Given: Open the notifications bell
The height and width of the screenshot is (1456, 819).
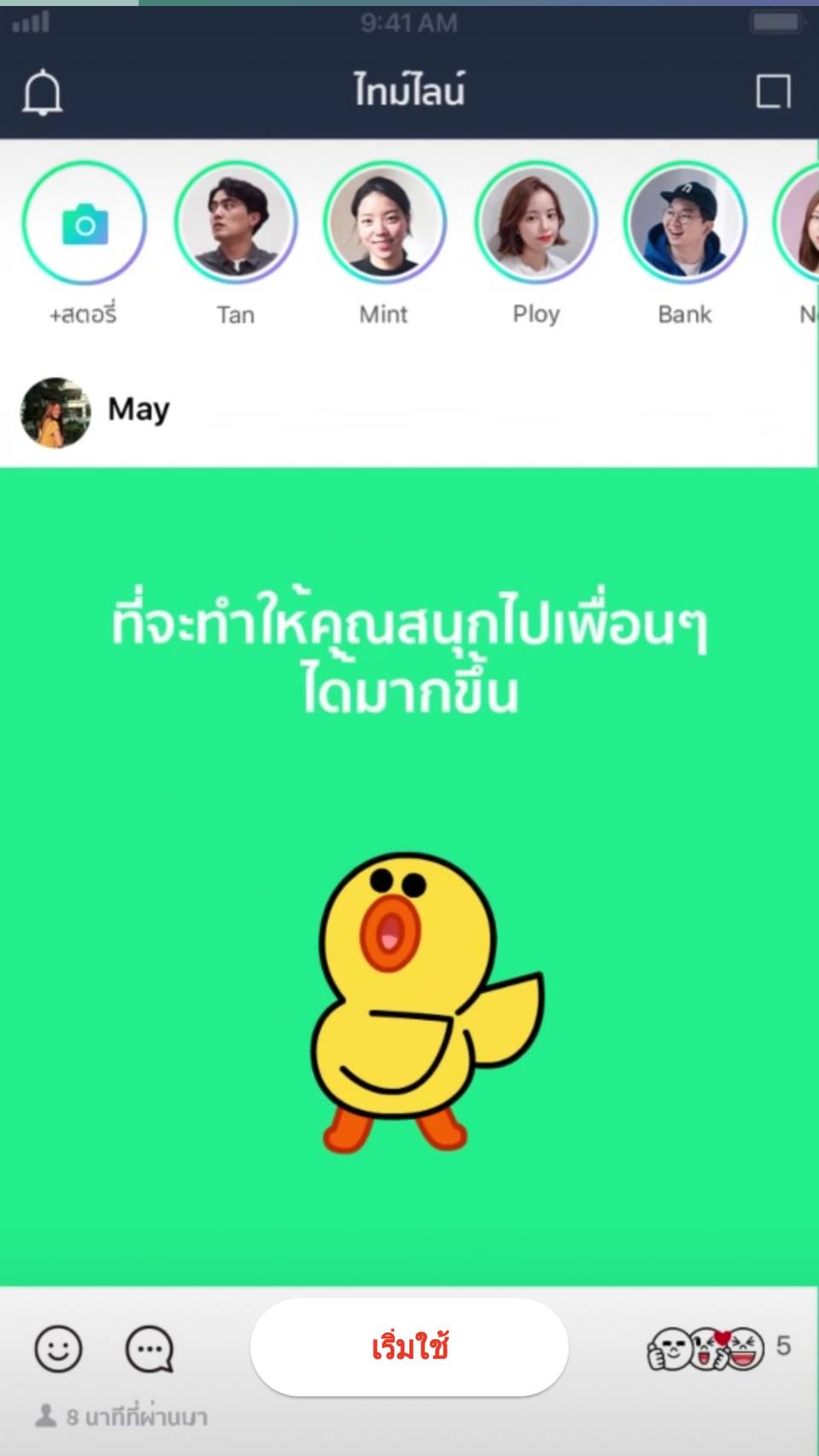Looking at the screenshot, I should pyautogui.click(x=42, y=92).
